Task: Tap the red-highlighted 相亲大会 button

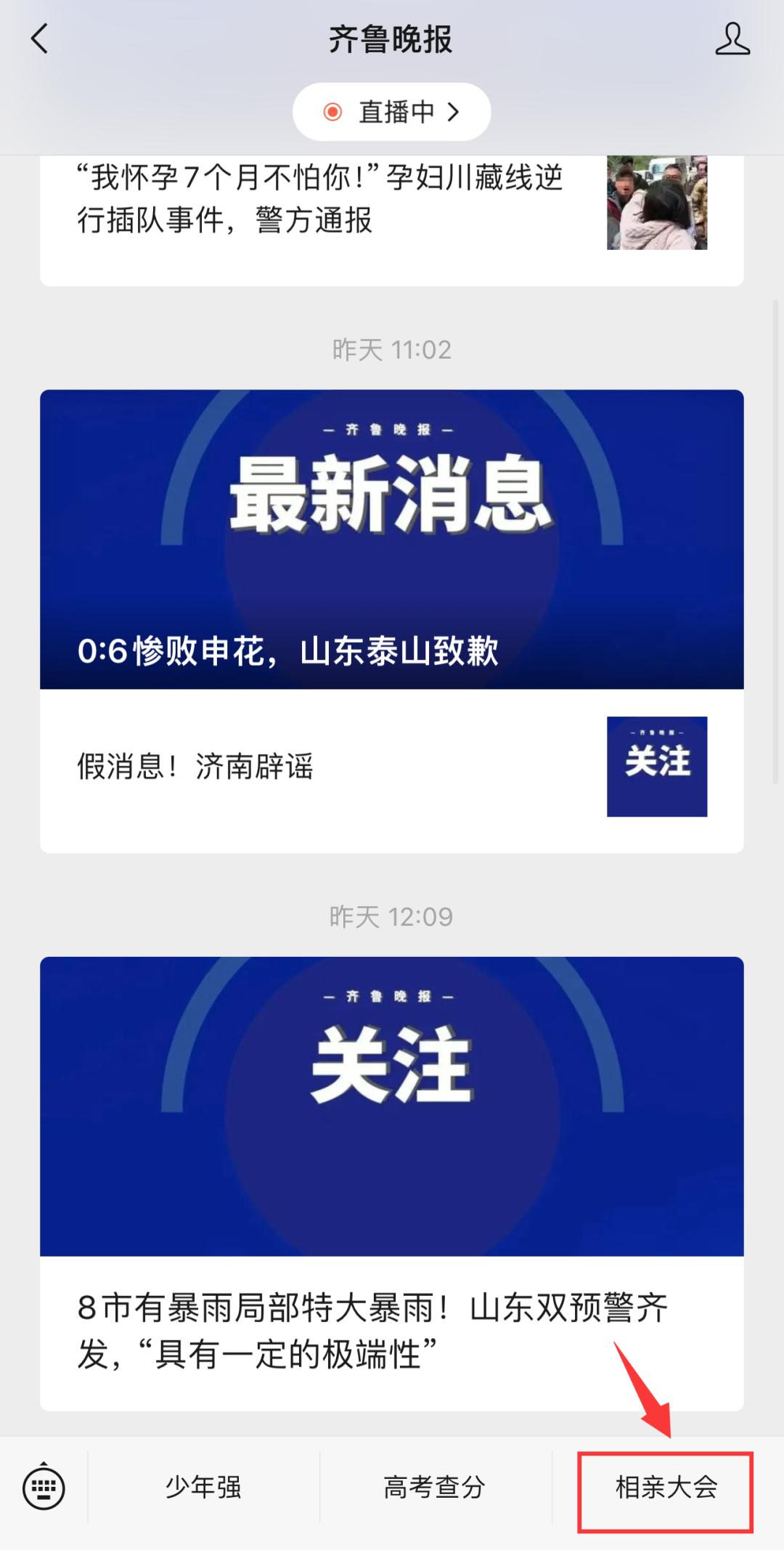Action: click(x=666, y=1488)
